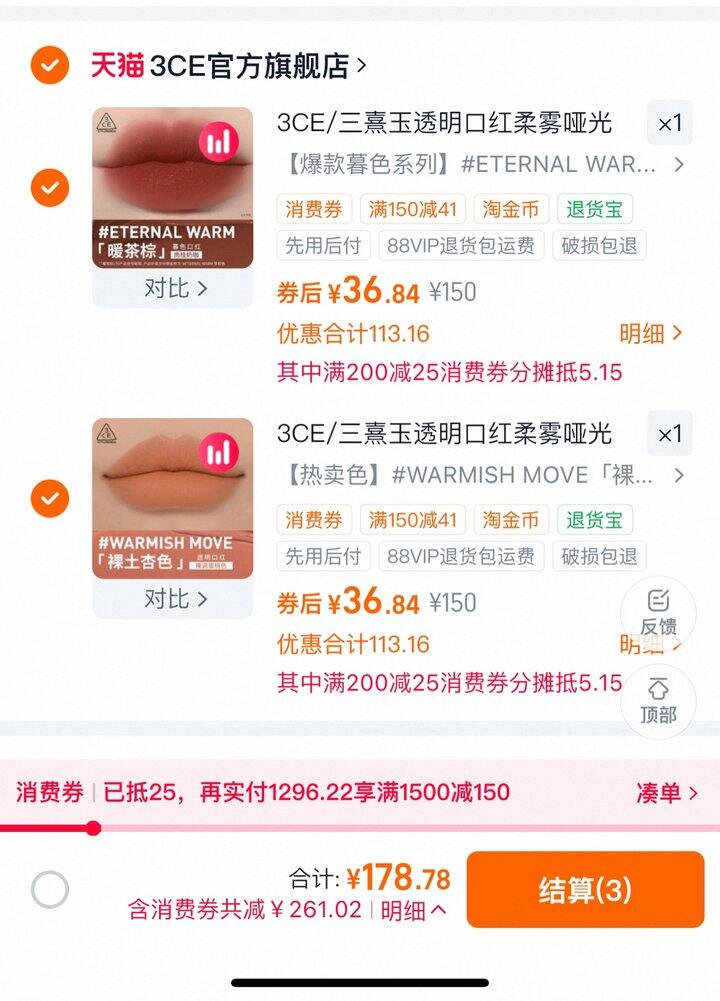Uncheck the whole 3CE store selection
The image size is (720, 1001).
pos(49,66)
